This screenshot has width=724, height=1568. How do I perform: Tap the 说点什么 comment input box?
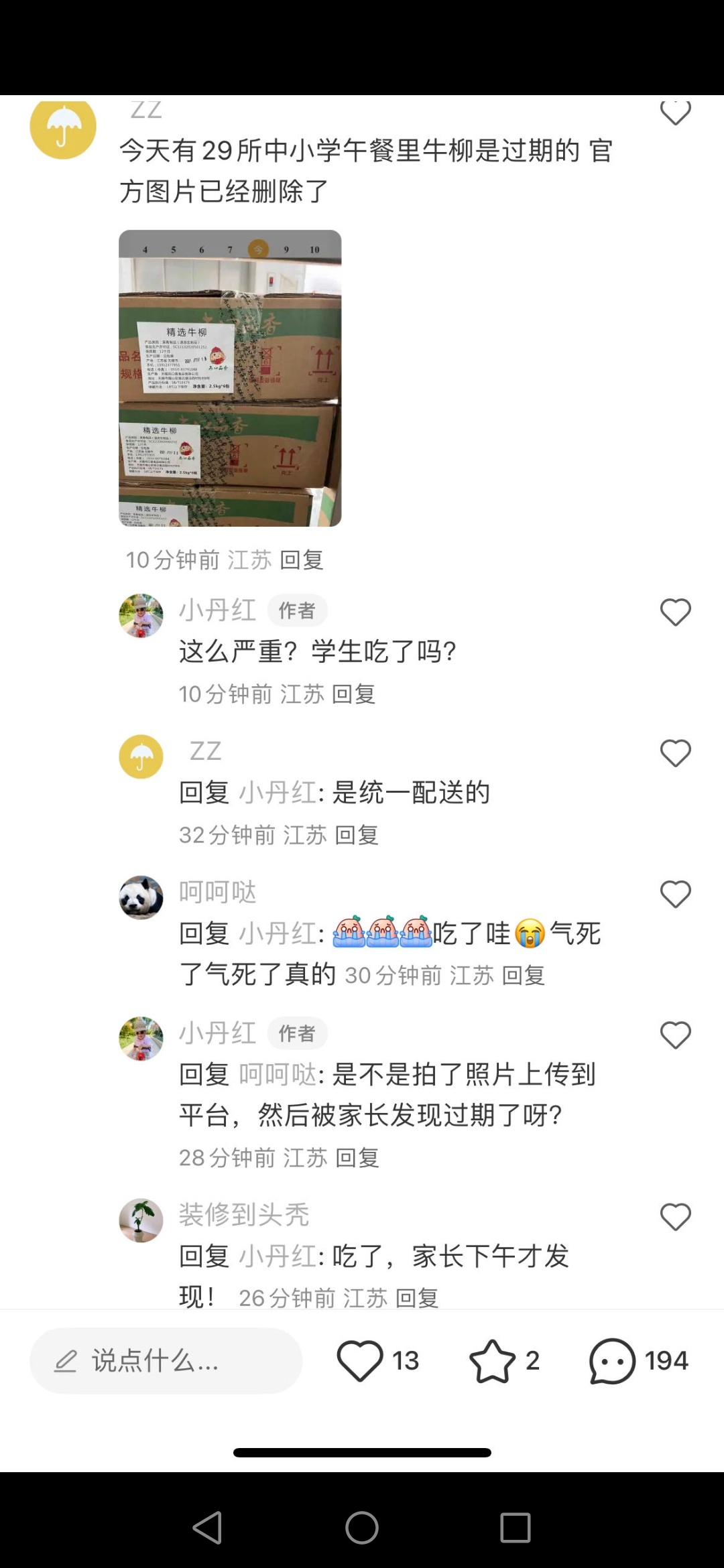166,1361
